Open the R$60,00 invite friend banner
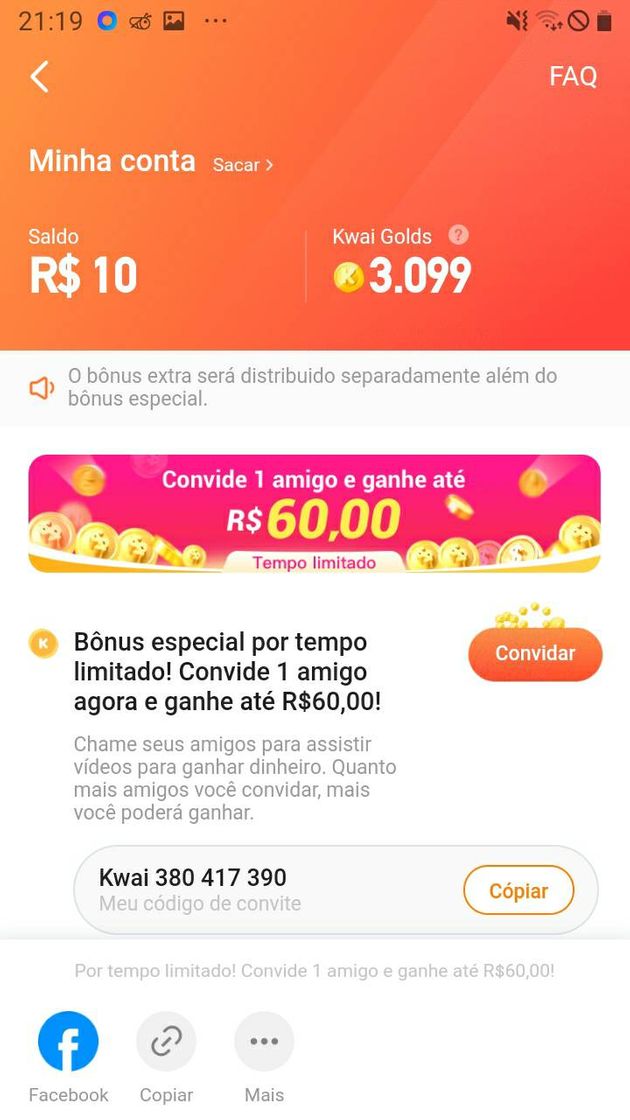 (x=314, y=514)
